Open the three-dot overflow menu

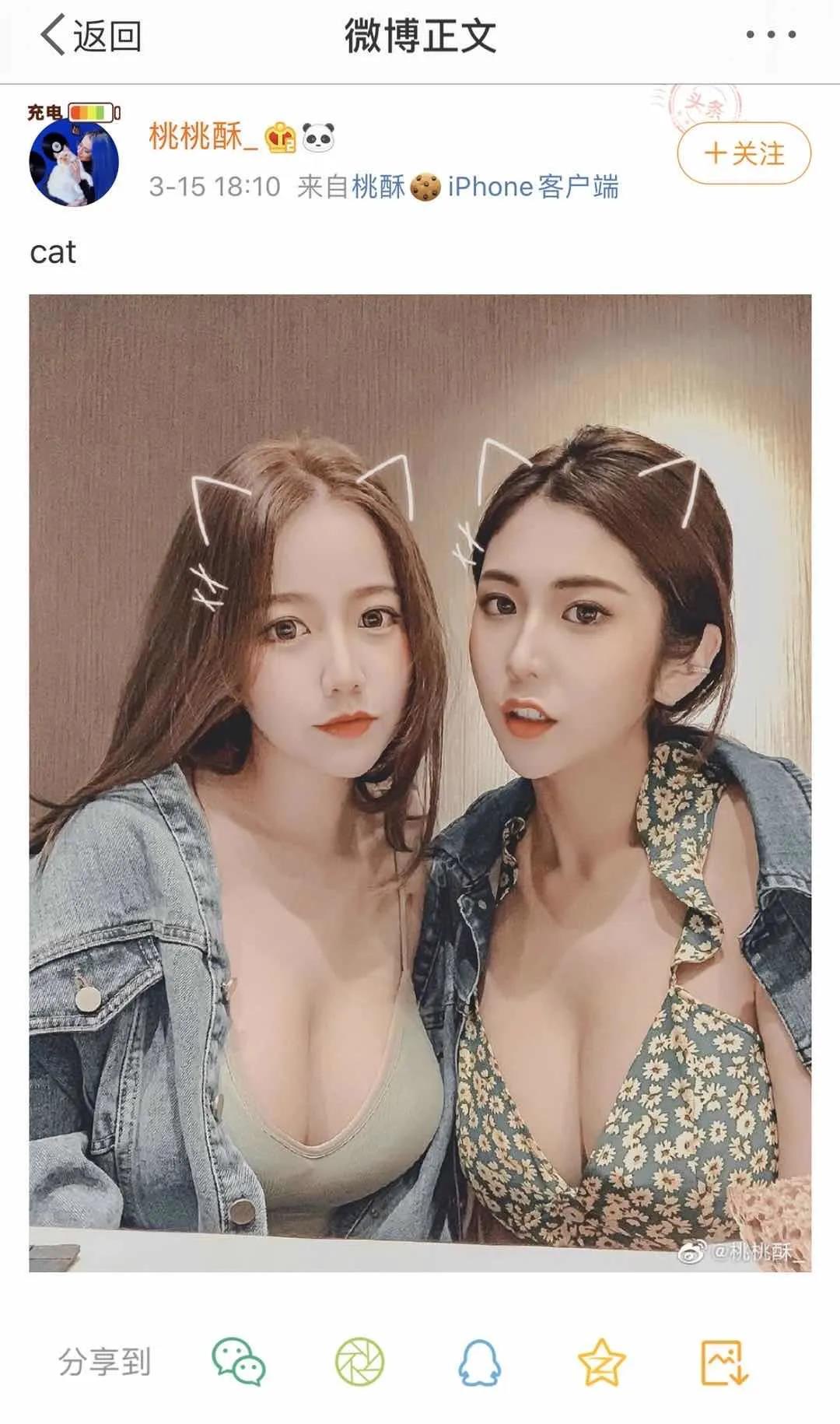click(770, 35)
